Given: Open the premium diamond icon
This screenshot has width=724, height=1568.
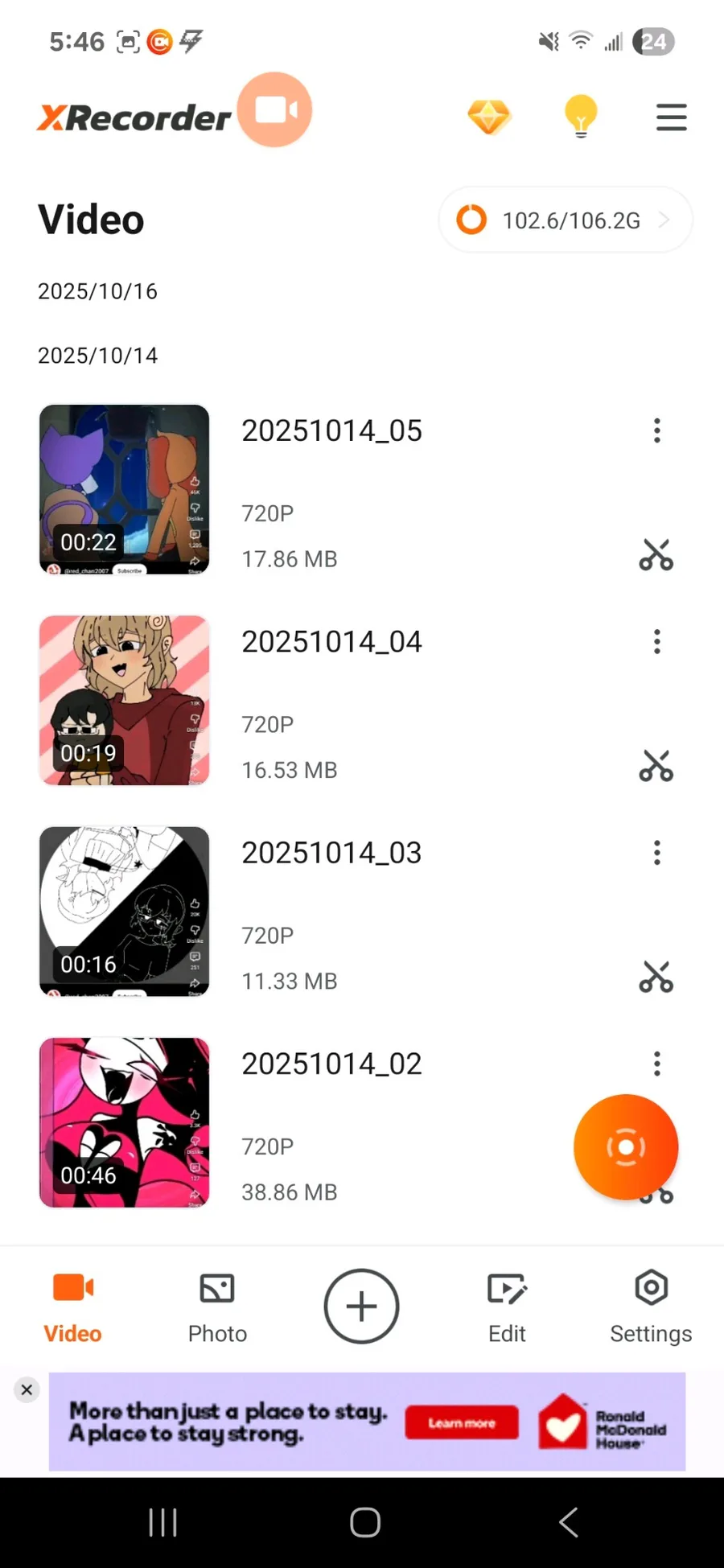Looking at the screenshot, I should 489,117.
